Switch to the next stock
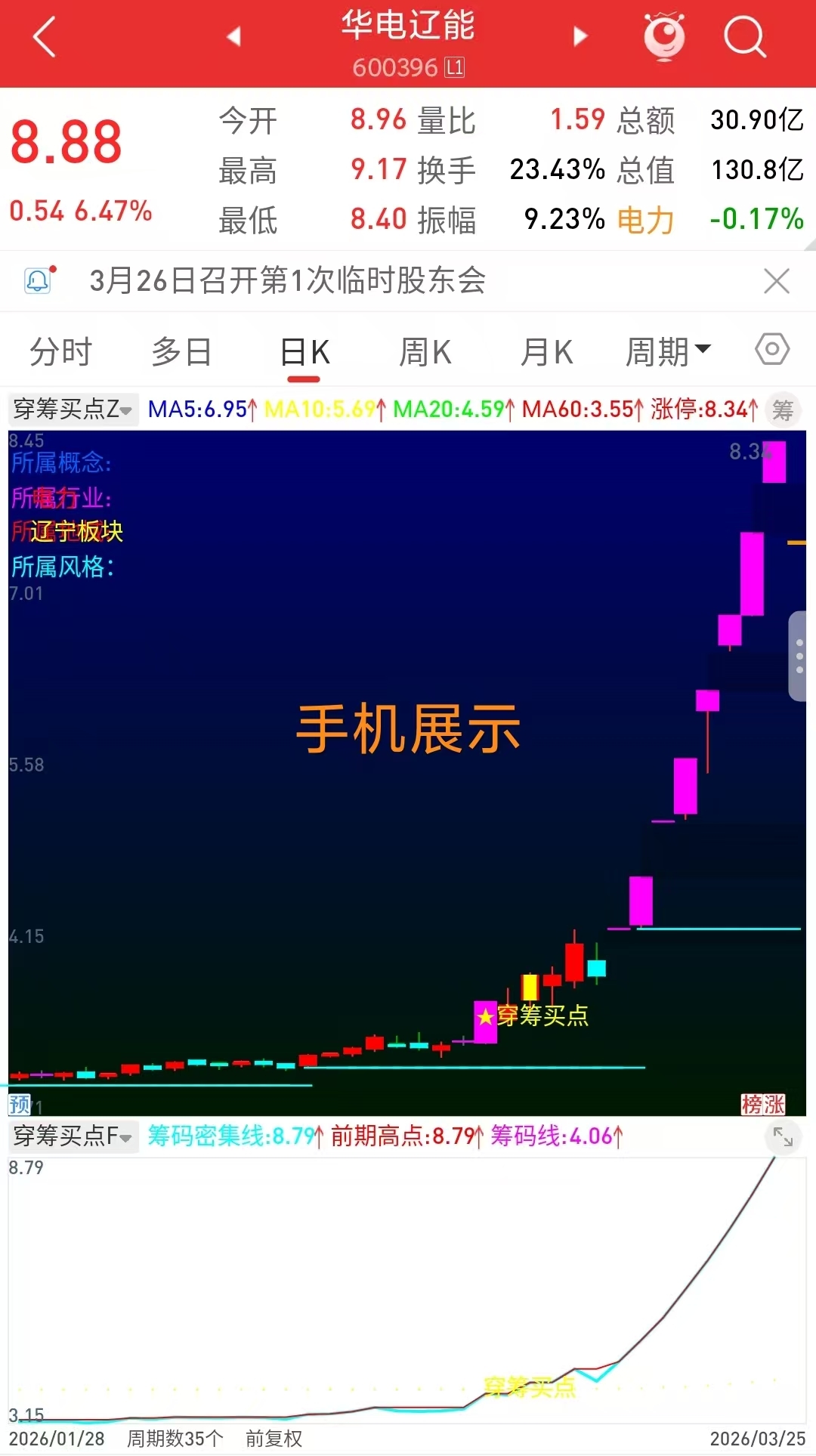The height and width of the screenshot is (1456, 816). (x=580, y=36)
